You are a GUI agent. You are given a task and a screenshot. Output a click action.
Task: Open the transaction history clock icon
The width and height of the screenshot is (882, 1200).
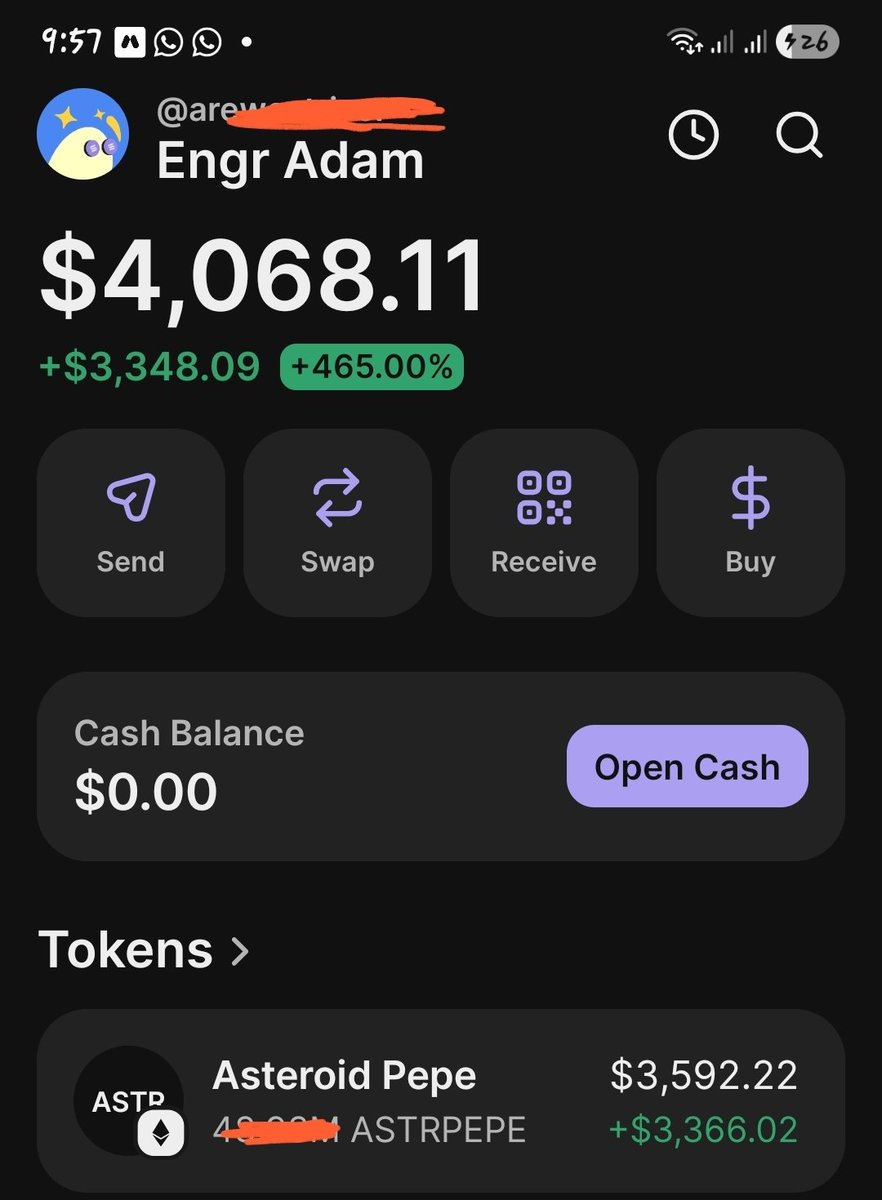click(x=694, y=134)
